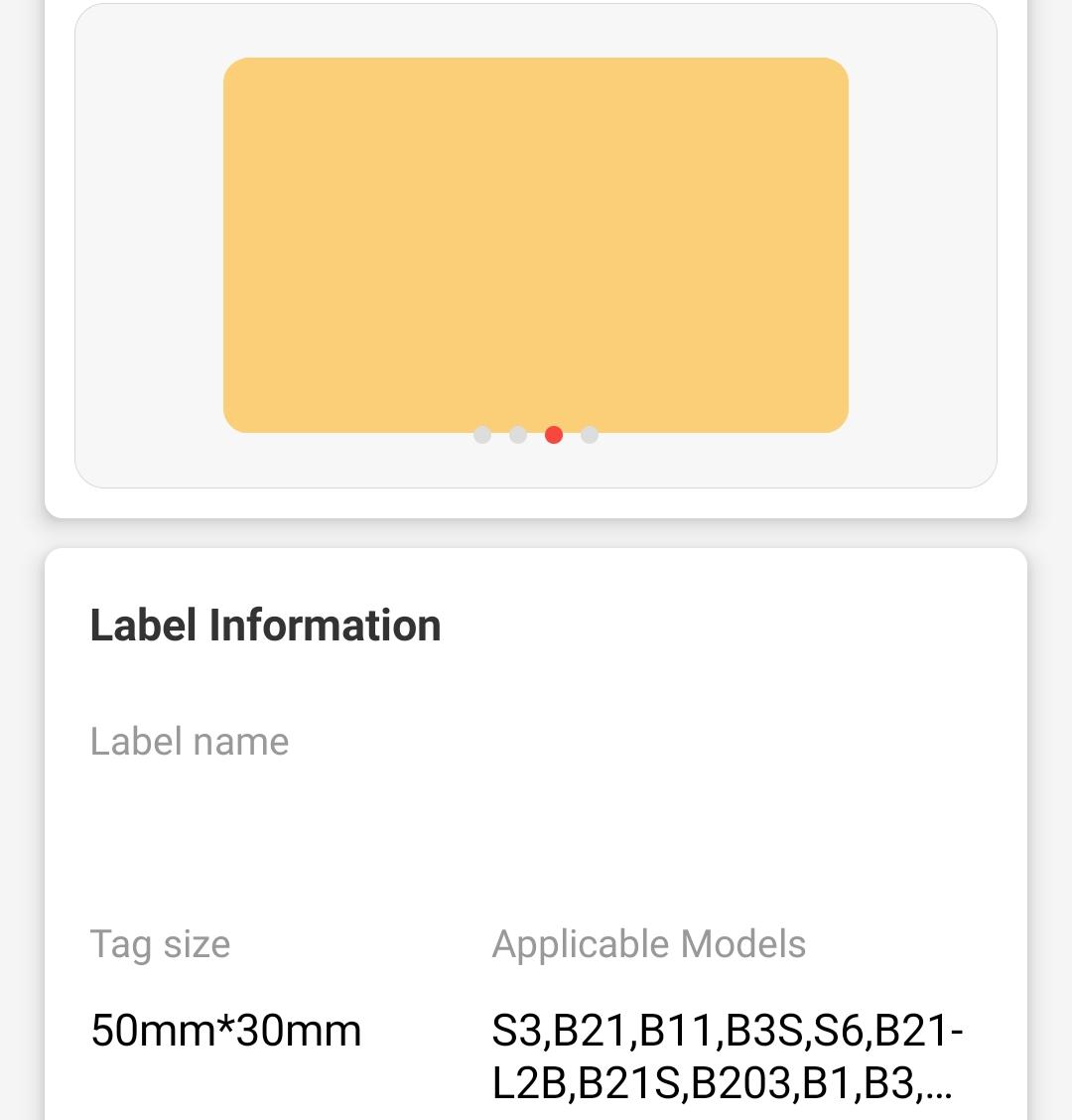The width and height of the screenshot is (1072, 1120).
Task: Go to the fourth preview page dot
Action: [590, 435]
